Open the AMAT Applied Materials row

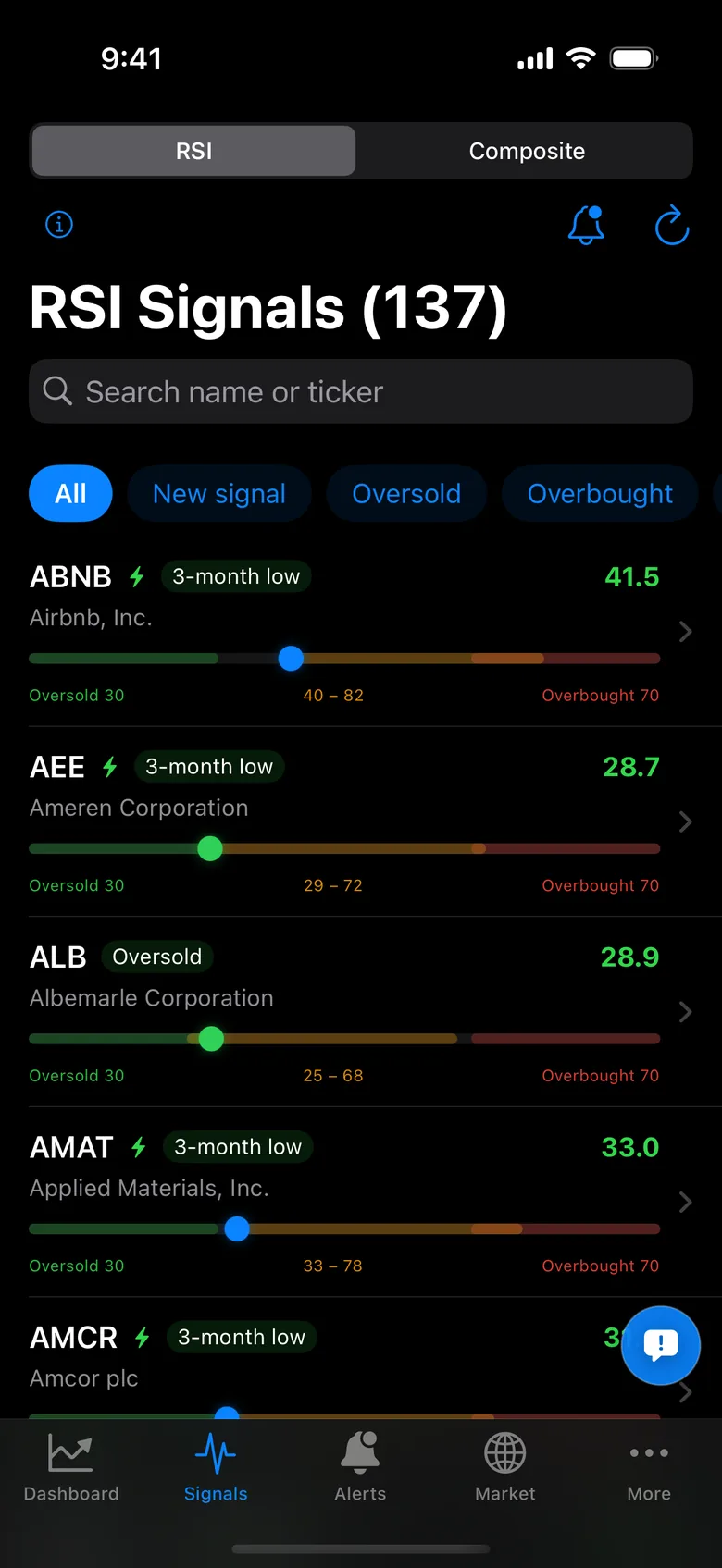361,1202
